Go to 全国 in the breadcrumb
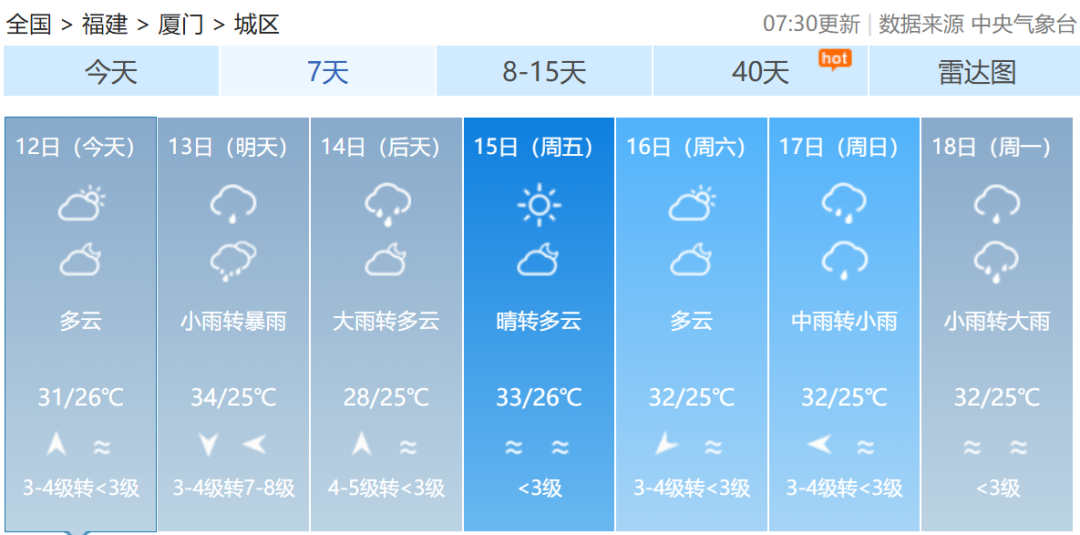Viewport: 1080px width, 535px height. click(x=29, y=24)
